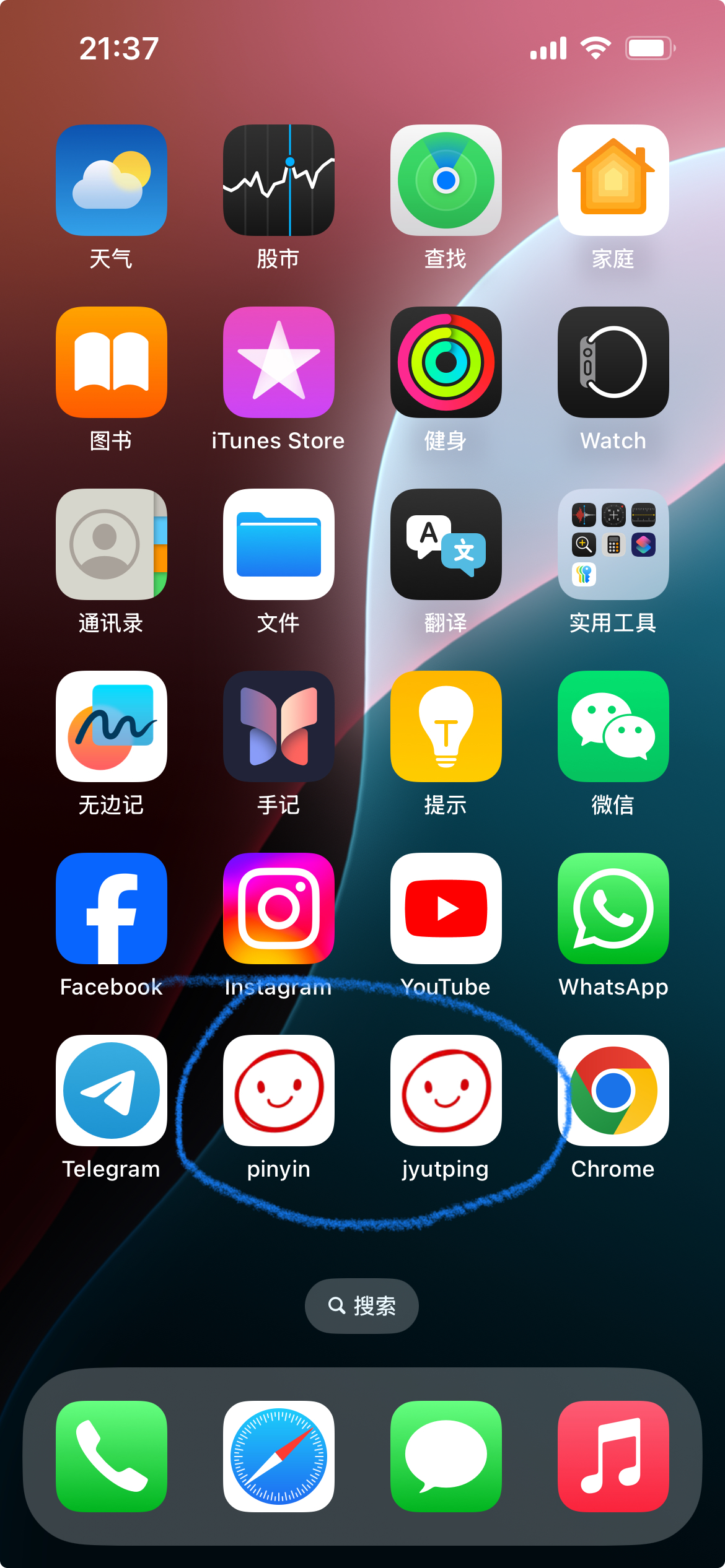
Task: Open the Fitness app (健身)
Action: tap(446, 362)
